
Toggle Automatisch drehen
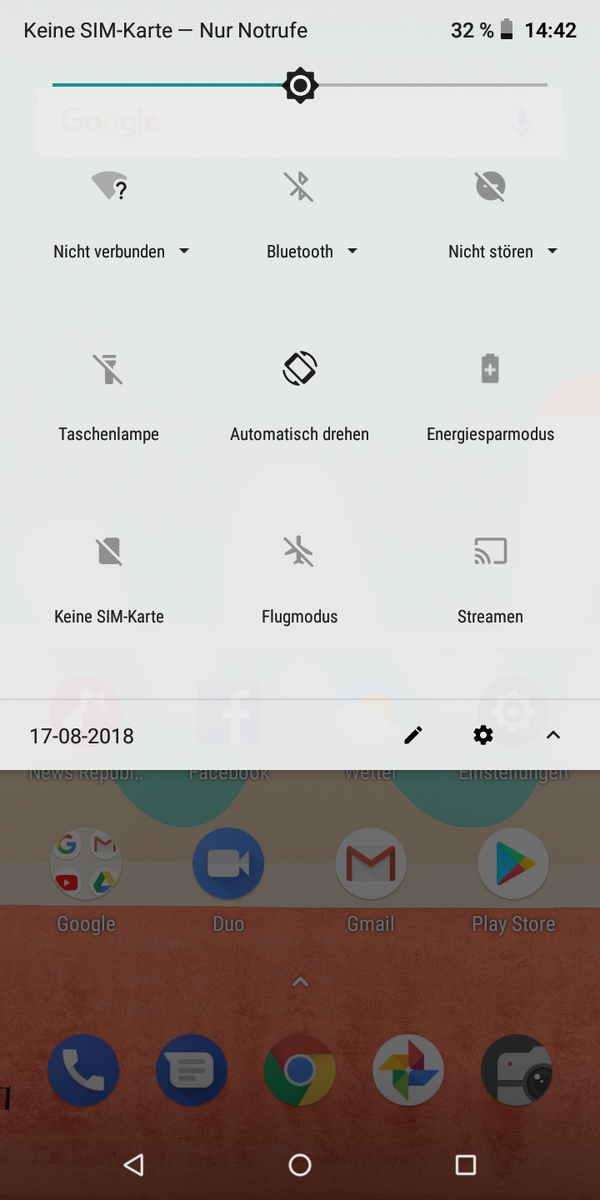(x=299, y=369)
